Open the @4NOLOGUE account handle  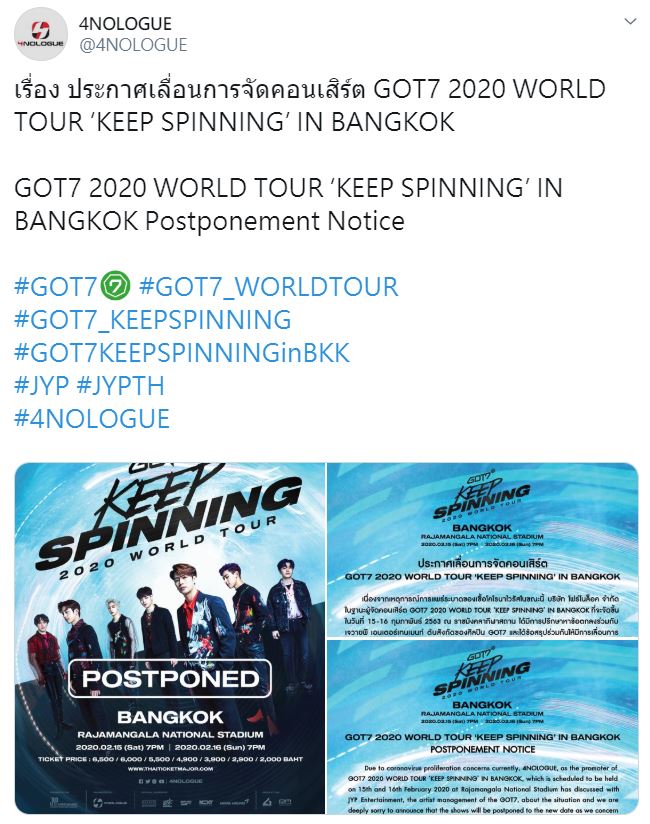tap(133, 45)
